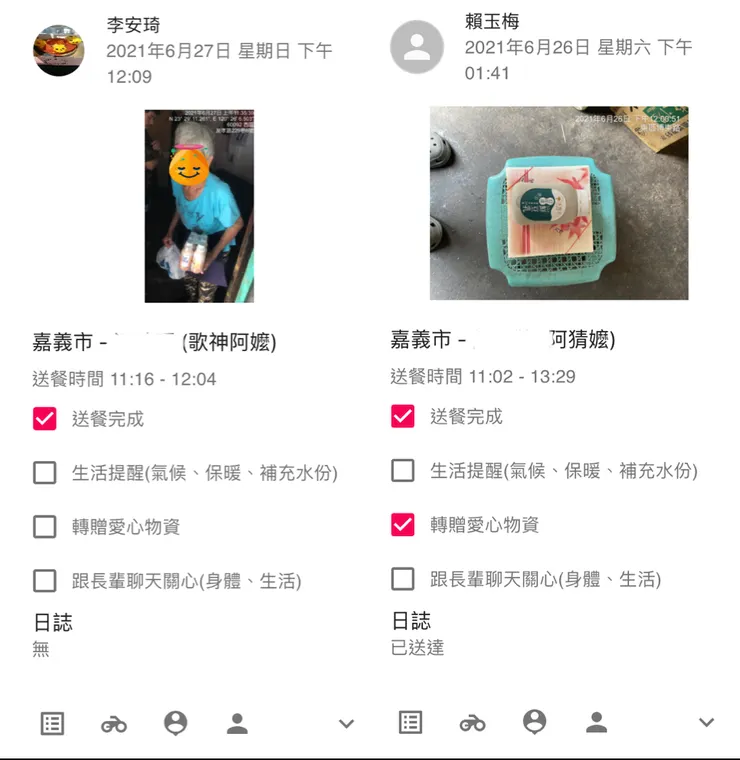Select the scooter icon under 賴玉梅's entry
This screenshot has width=740, height=760.
click(473, 724)
